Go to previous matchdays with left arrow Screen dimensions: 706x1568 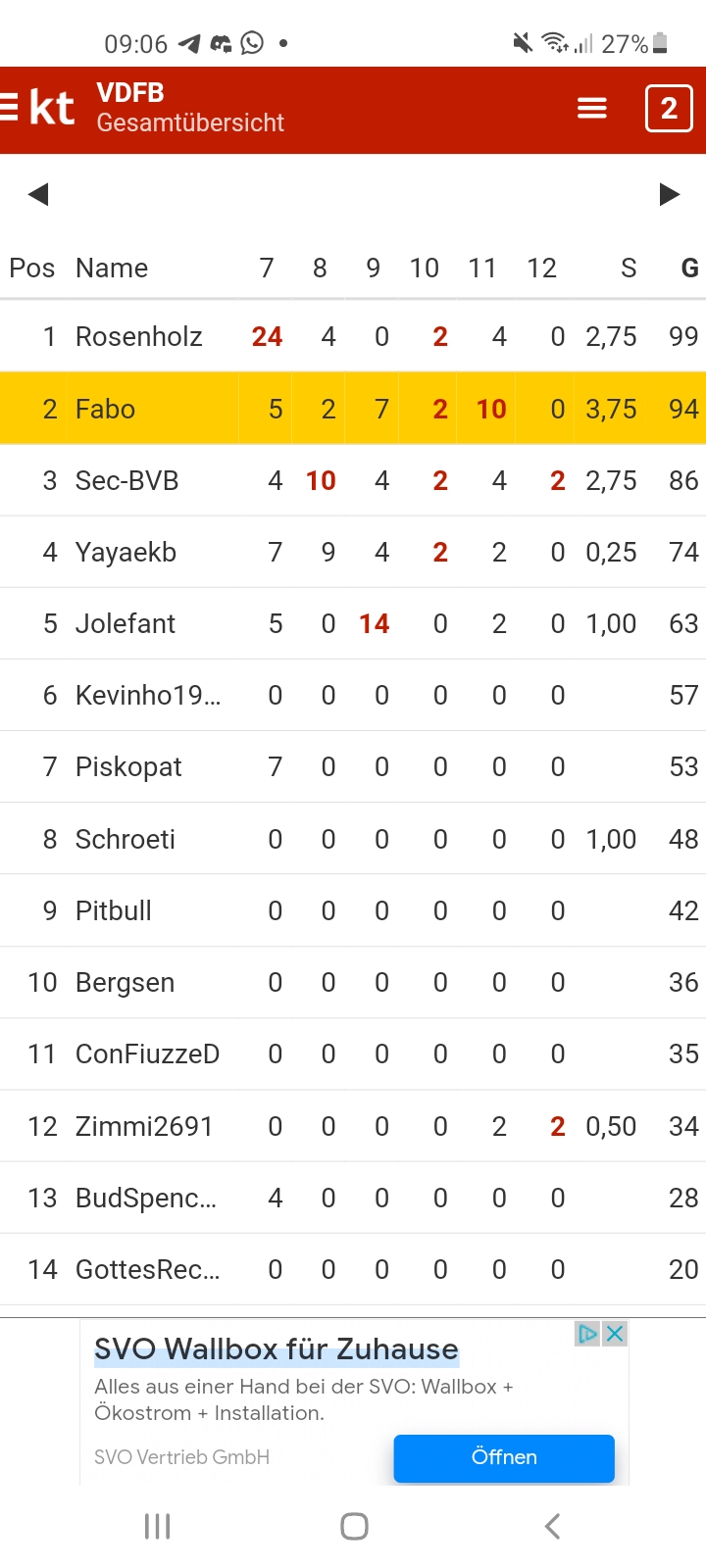point(38,194)
